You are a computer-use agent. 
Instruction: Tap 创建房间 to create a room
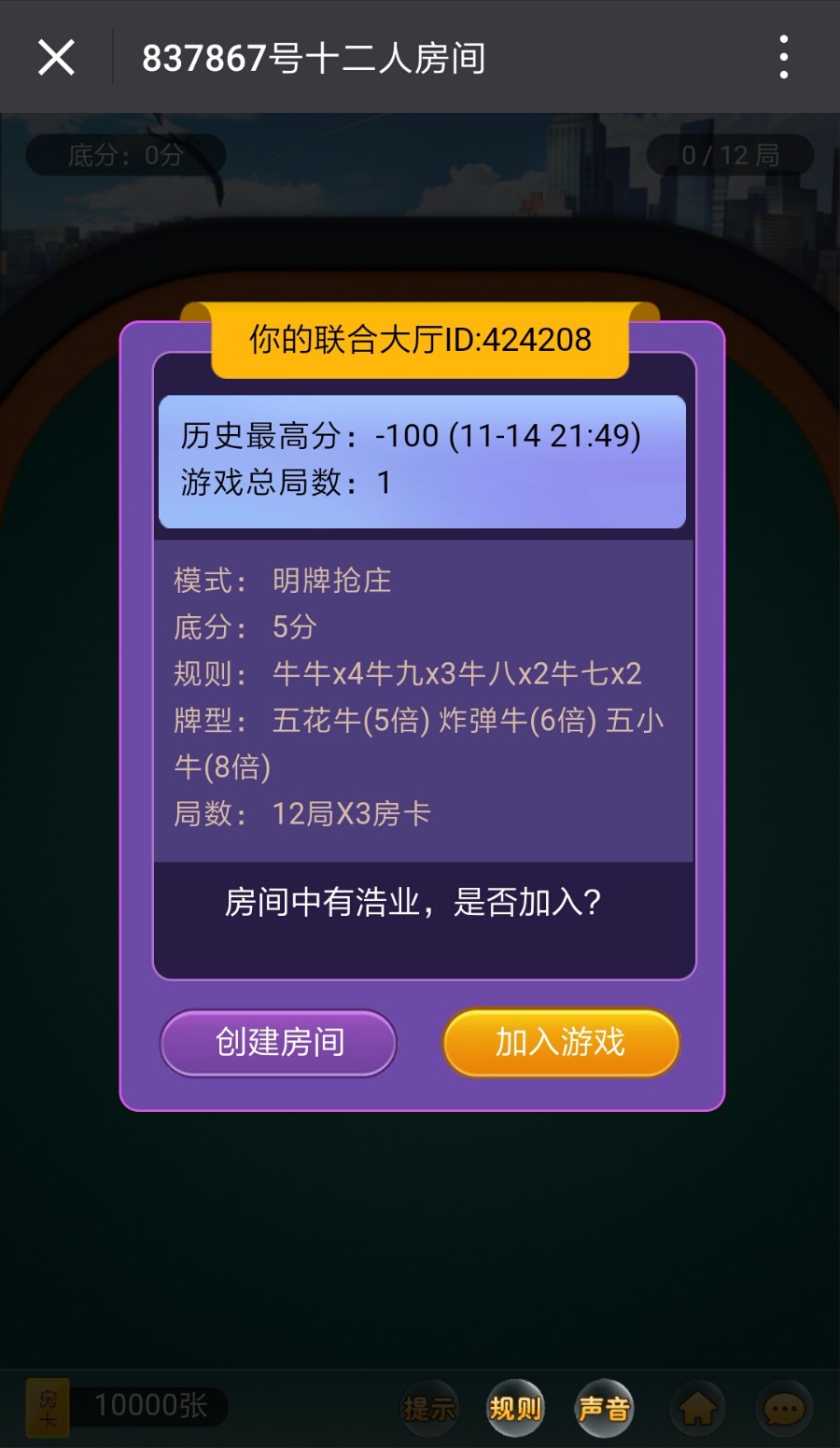[279, 1042]
